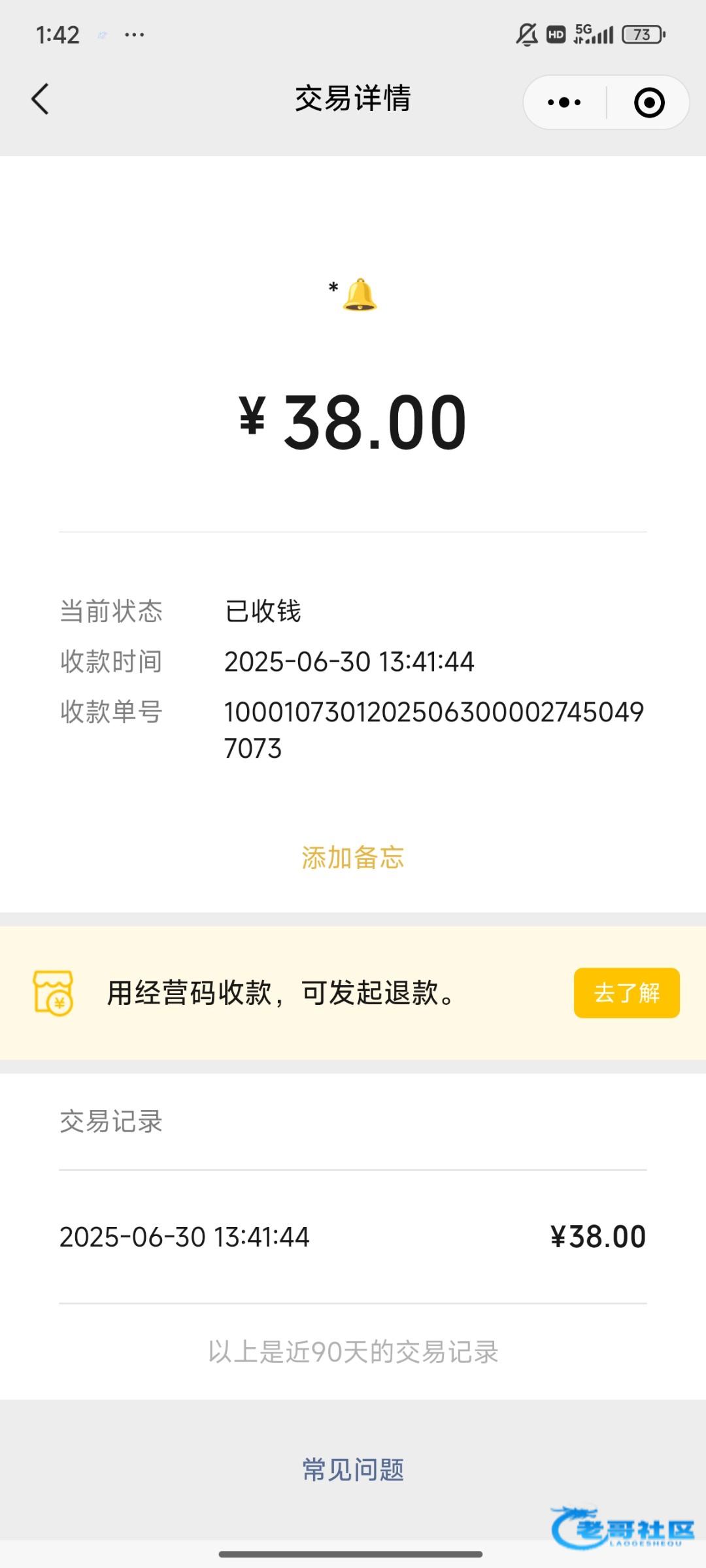Go back from 交易详情 page
This screenshot has width=706, height=1568.
coord(41,99)
